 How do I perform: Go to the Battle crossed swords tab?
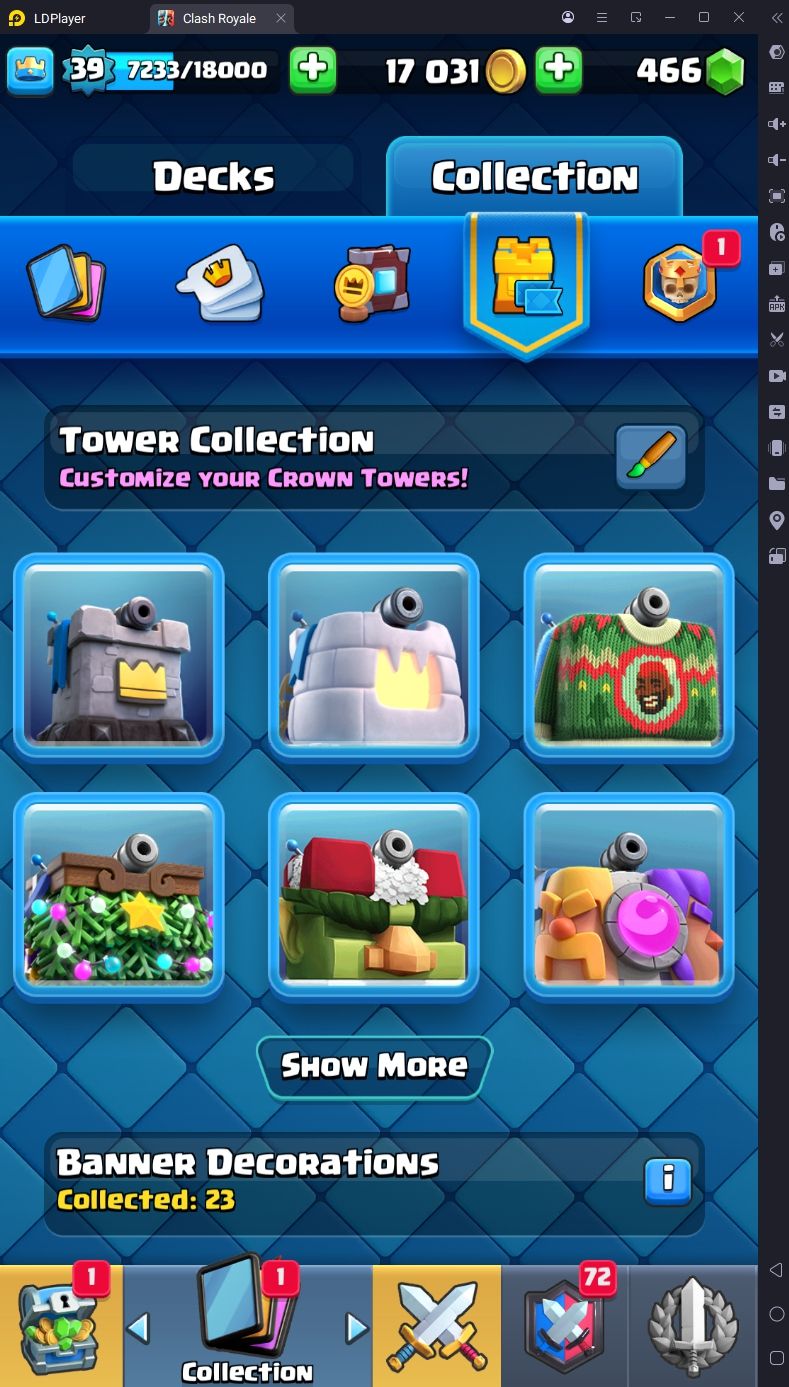click(x=436, y=1327)
